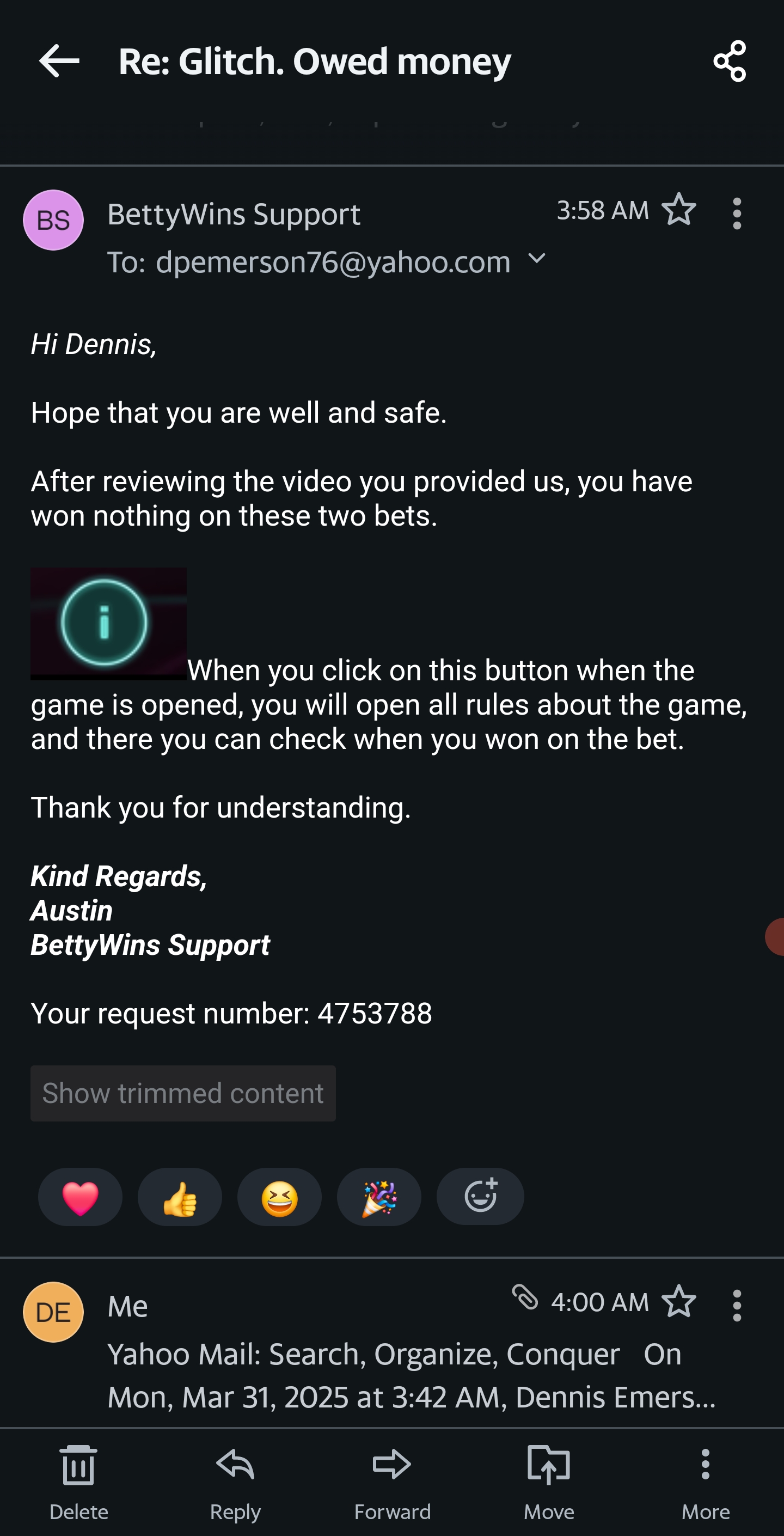
Task: Star the message from Me
Action: click(x=678, y=1302)
